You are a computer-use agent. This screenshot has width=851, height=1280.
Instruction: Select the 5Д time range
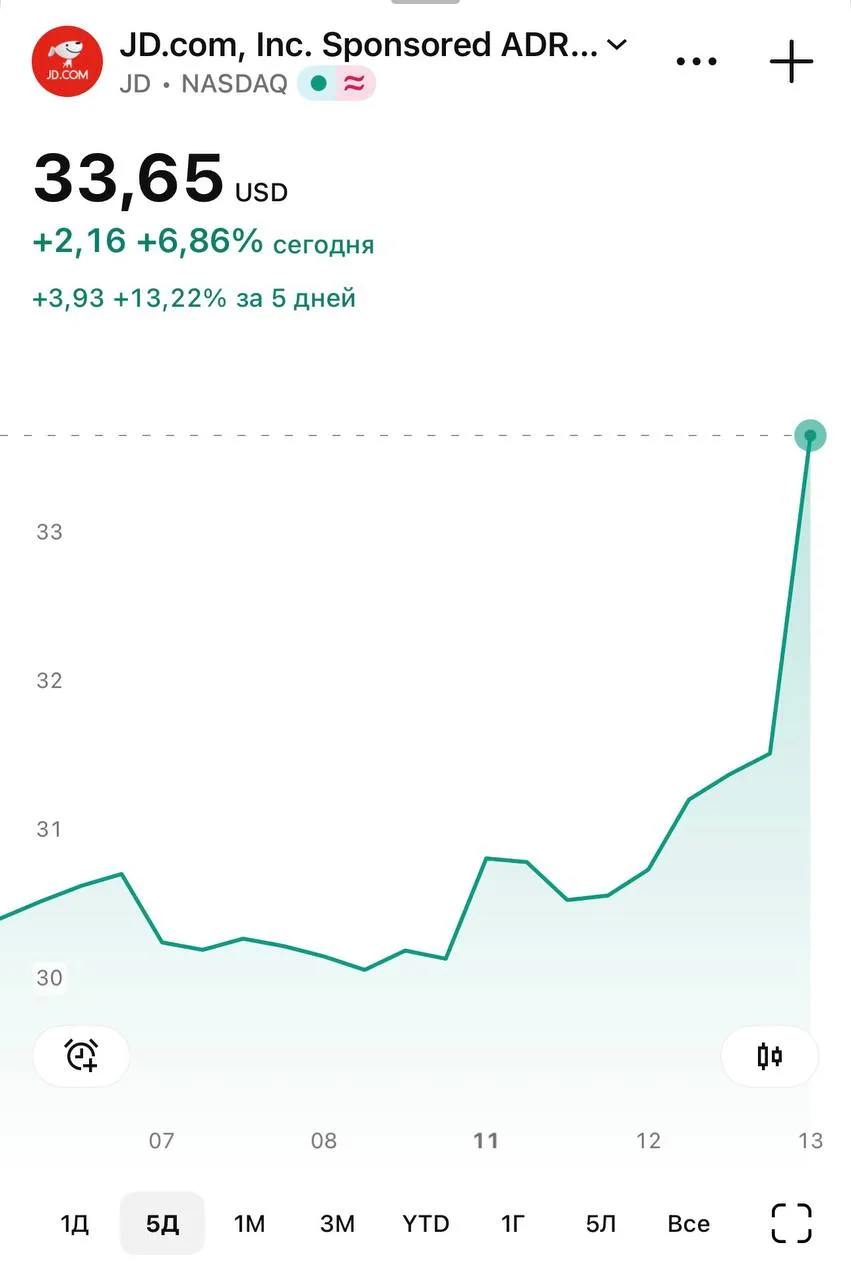(x=162, y=1223)
